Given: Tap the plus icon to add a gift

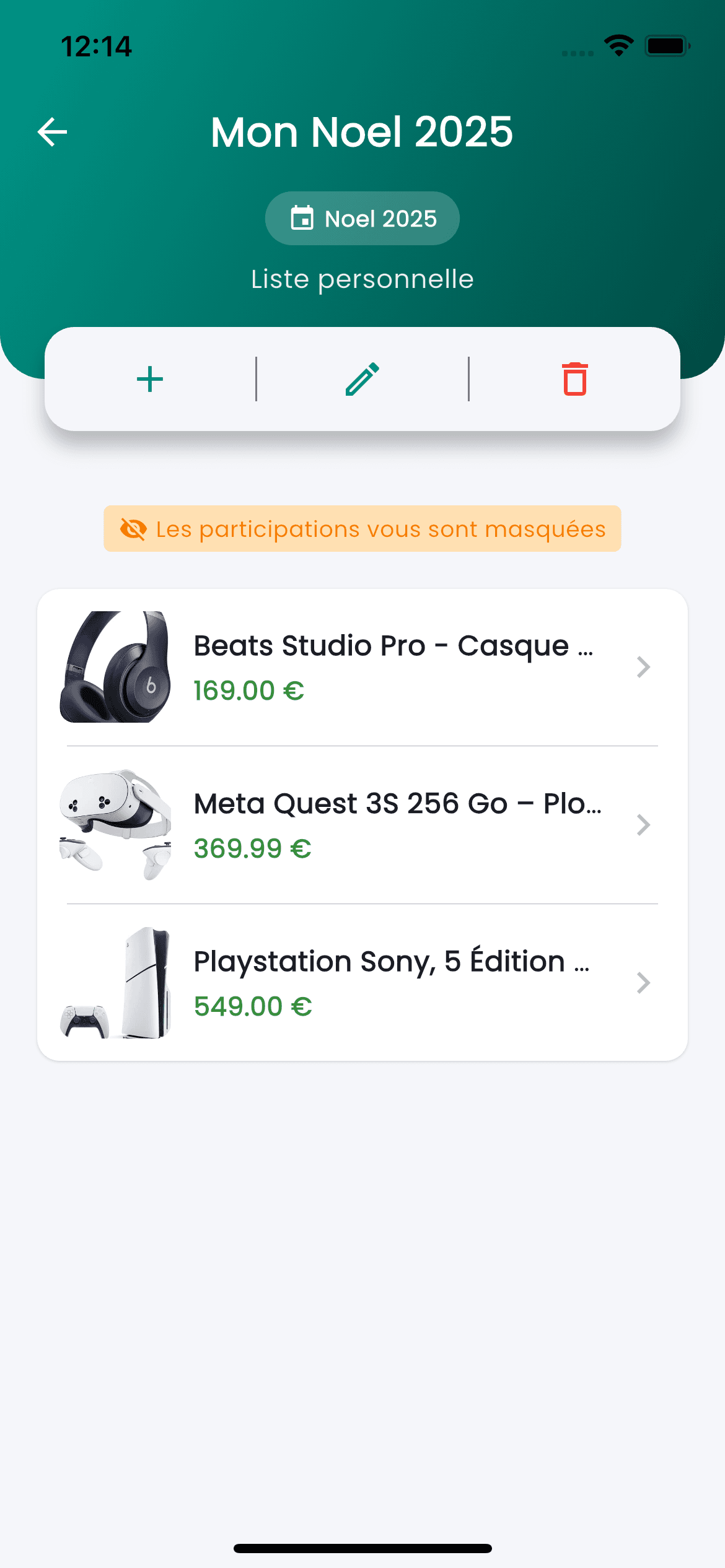Looking at the screenshot, I should (x=150, y=378).
